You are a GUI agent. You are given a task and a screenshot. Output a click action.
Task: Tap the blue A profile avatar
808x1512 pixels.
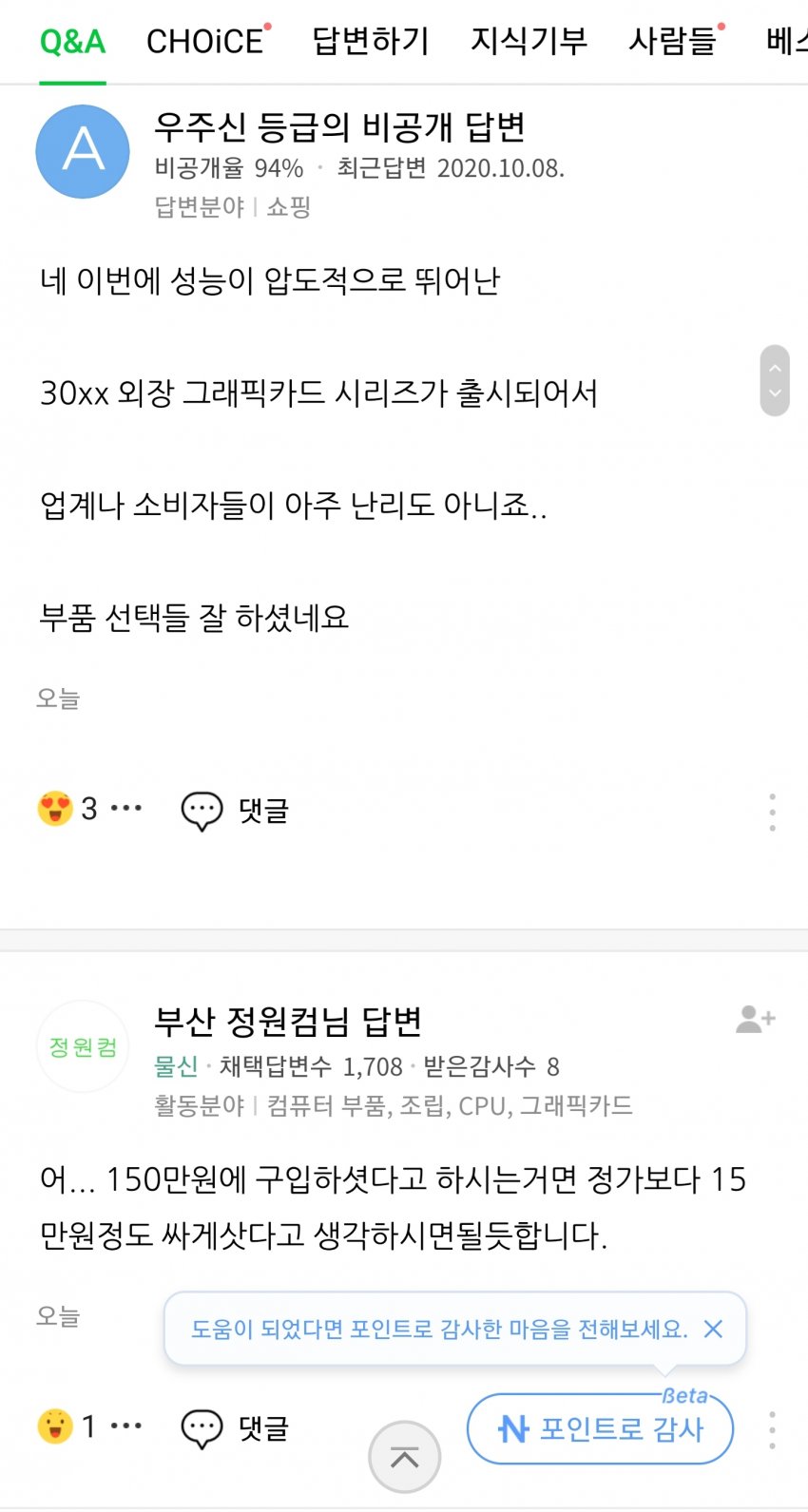[82, 151]
